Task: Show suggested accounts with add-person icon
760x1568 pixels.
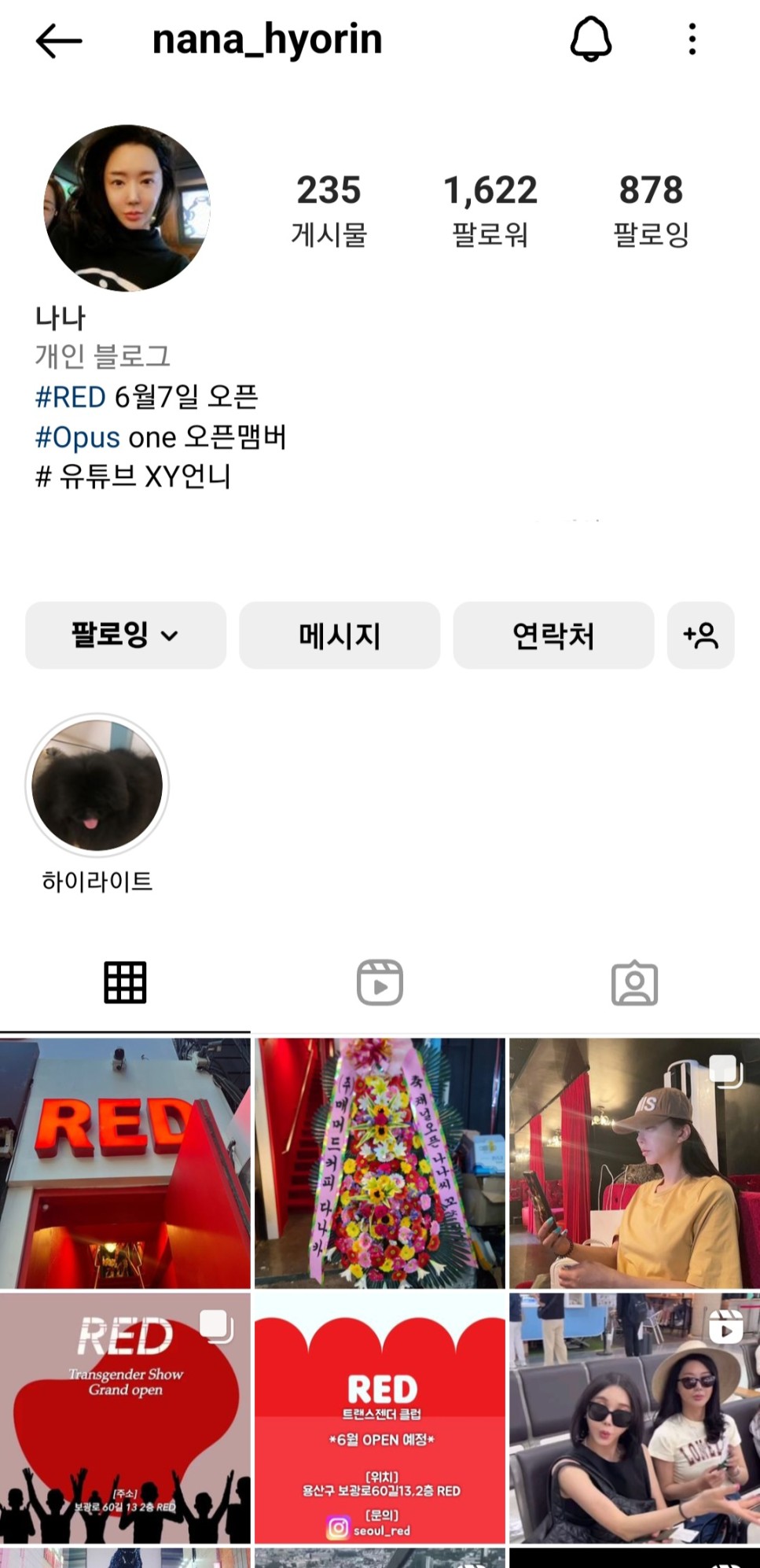Action: coord(700,635)
